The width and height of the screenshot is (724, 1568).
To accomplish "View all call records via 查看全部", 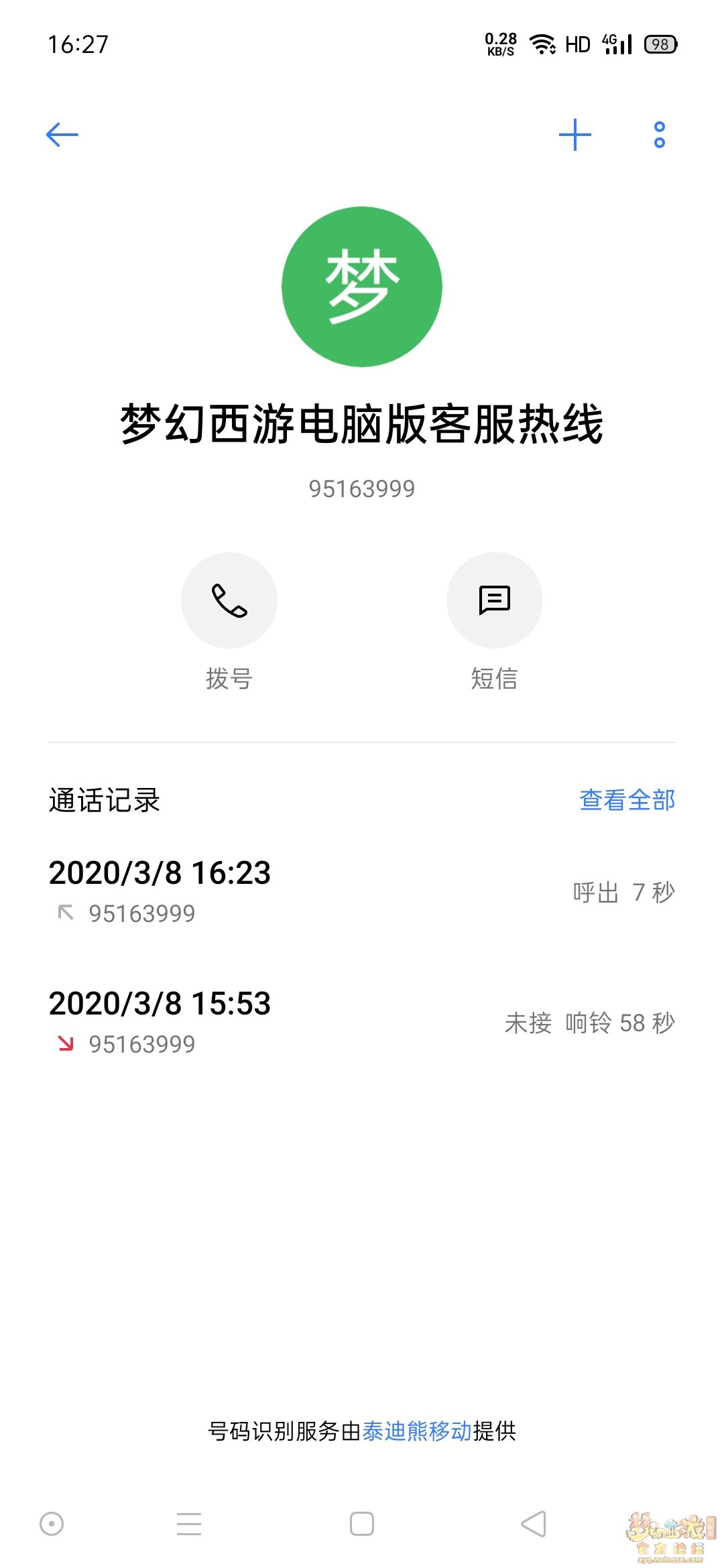I will click(x=627, y=800).
